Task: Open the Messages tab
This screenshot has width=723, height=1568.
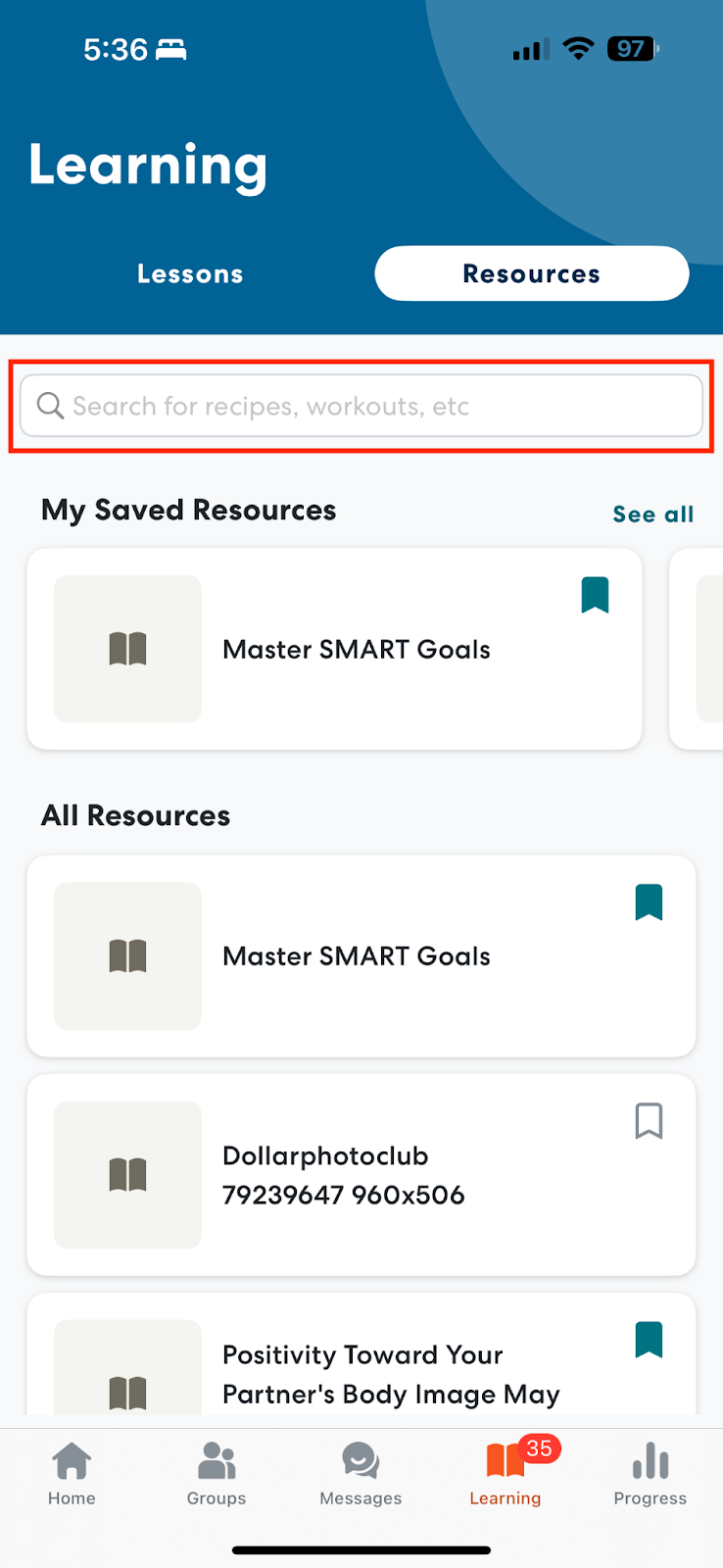Action: pos(361,1474)
